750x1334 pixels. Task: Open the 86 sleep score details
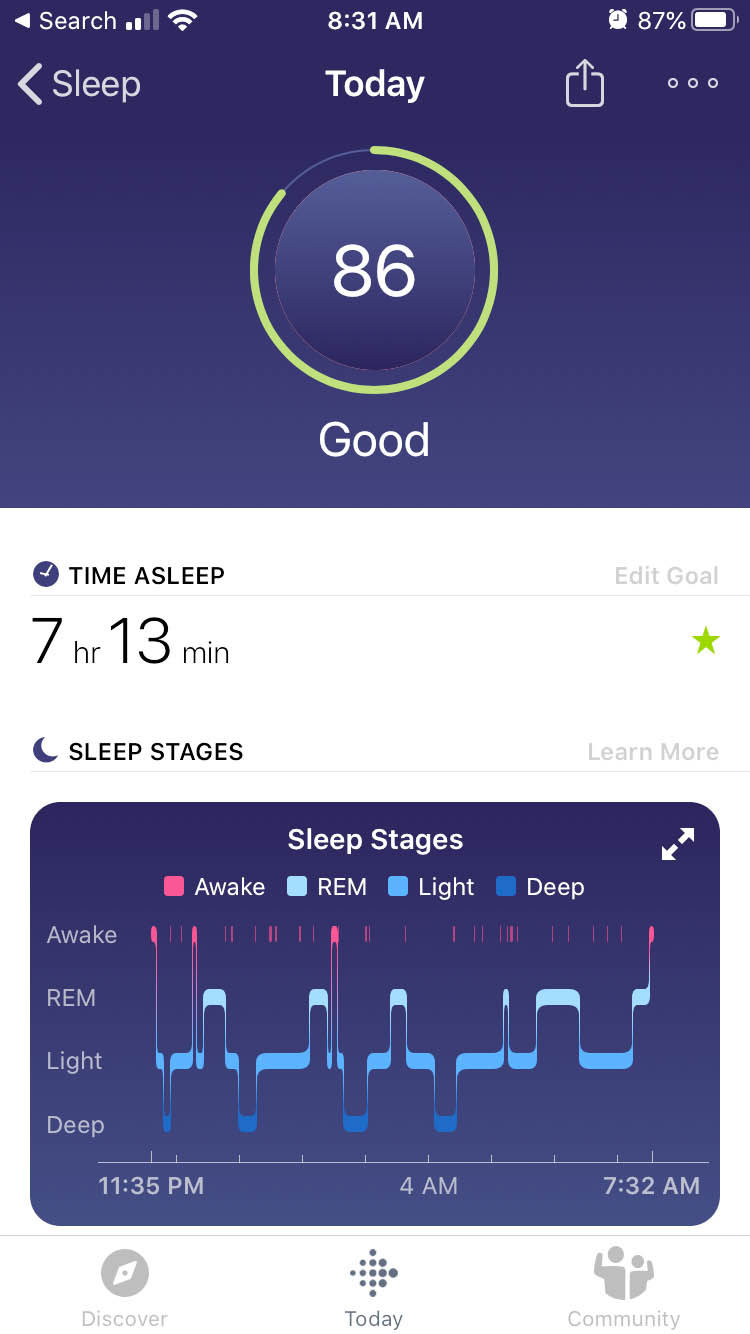click(x=374, y=271)
